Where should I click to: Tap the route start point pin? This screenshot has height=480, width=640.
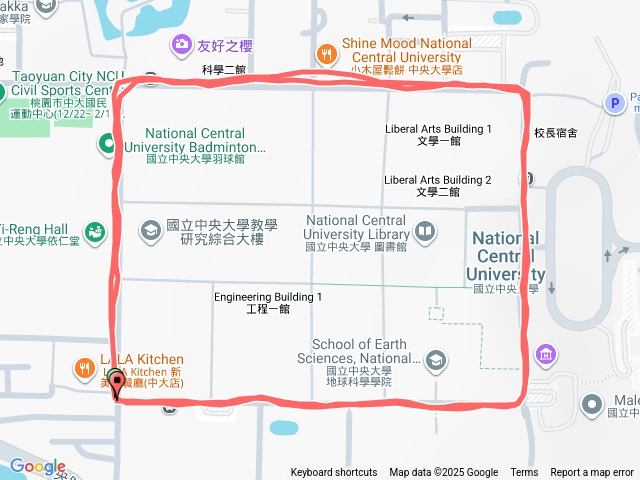pyautogui.click(x=117, y=383)
